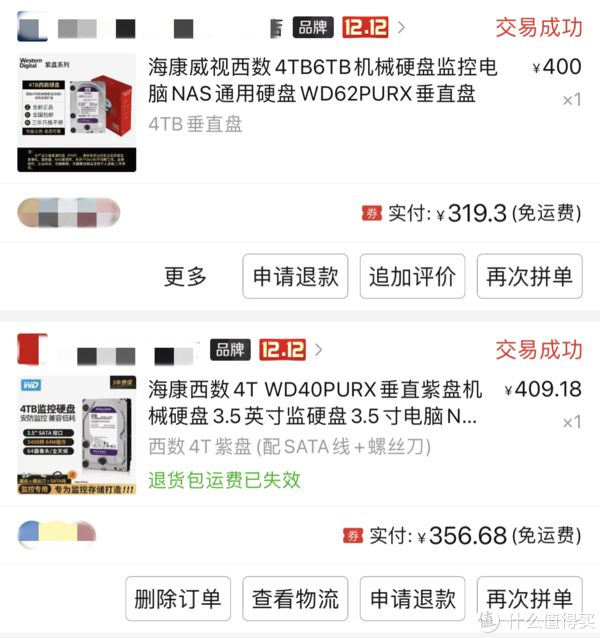The width and height of the screenshot is (600, 638).
Task: Tap 追加评价 on the WD62PURX order
Action: click(412, 277)
